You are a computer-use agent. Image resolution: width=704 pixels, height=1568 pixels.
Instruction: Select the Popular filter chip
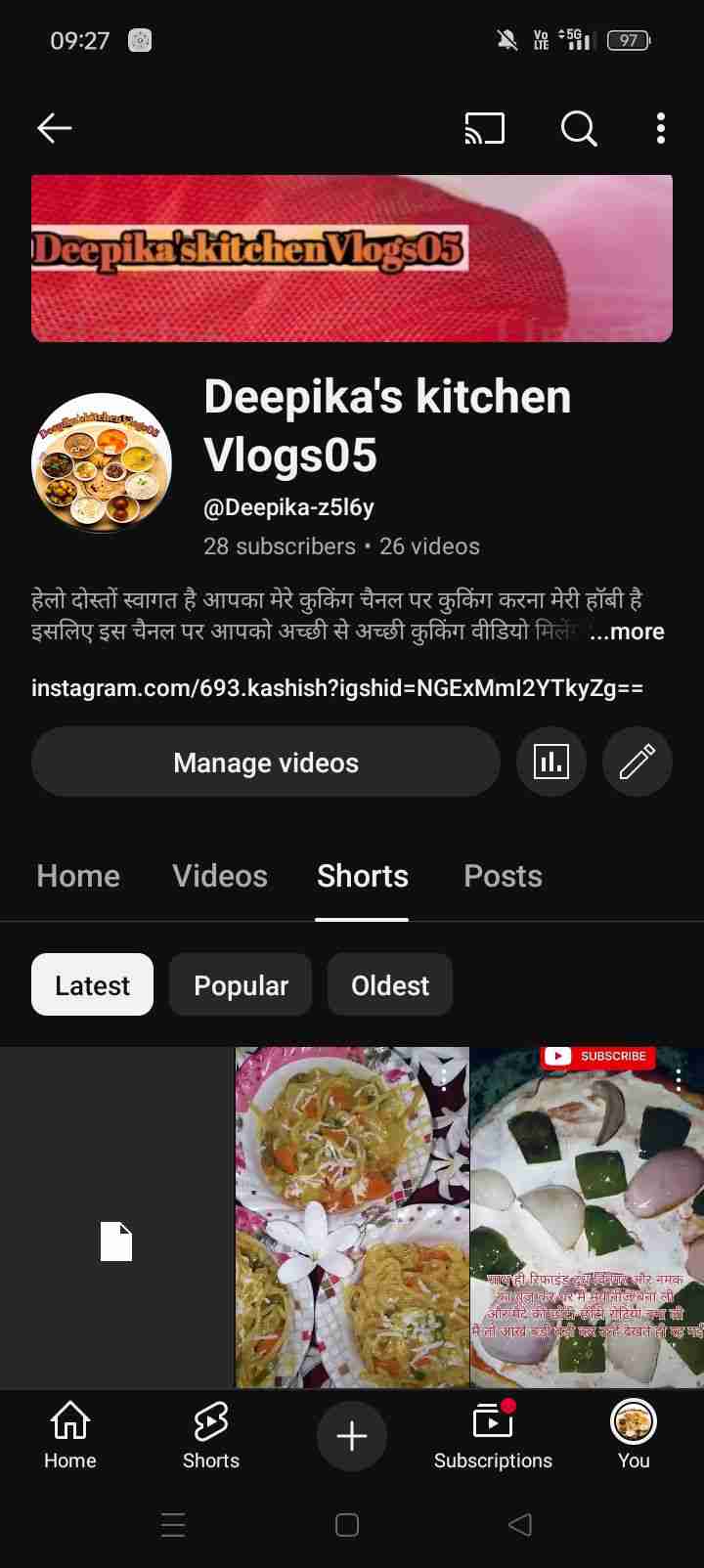(x=241, y=984)
